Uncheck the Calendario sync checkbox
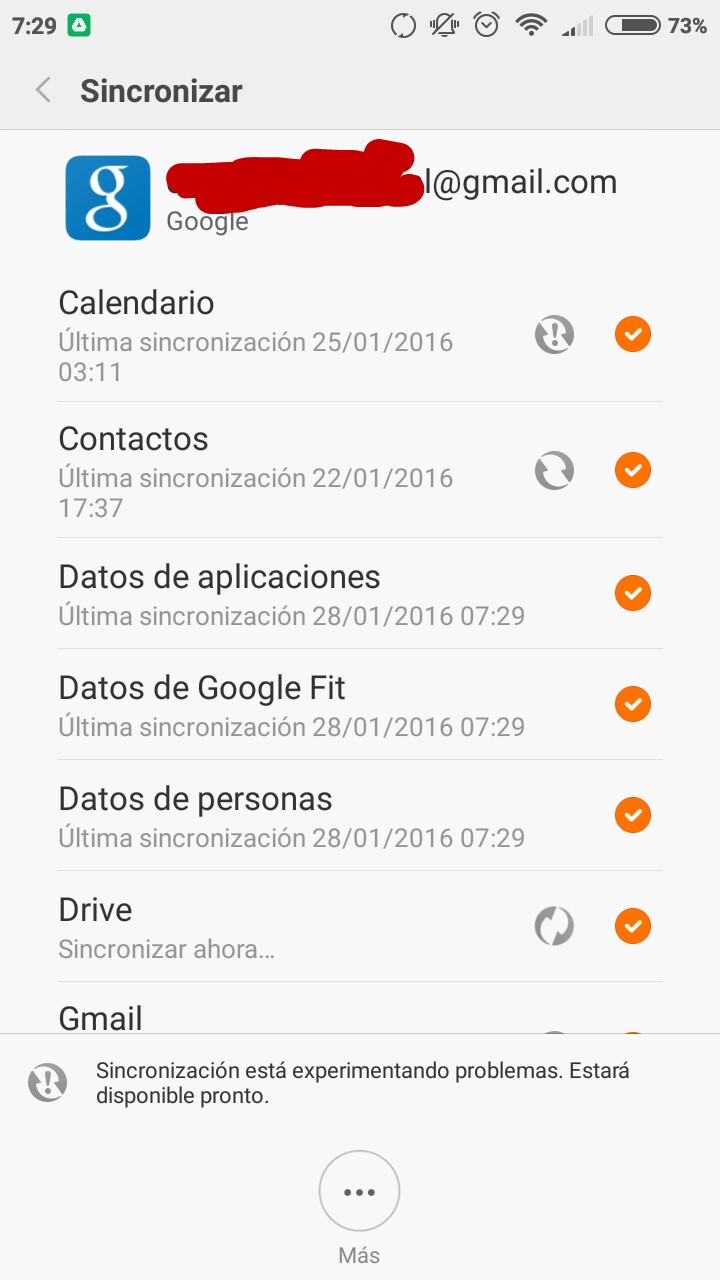Viewport: 720px width, 1280px height. click(632, 334)
